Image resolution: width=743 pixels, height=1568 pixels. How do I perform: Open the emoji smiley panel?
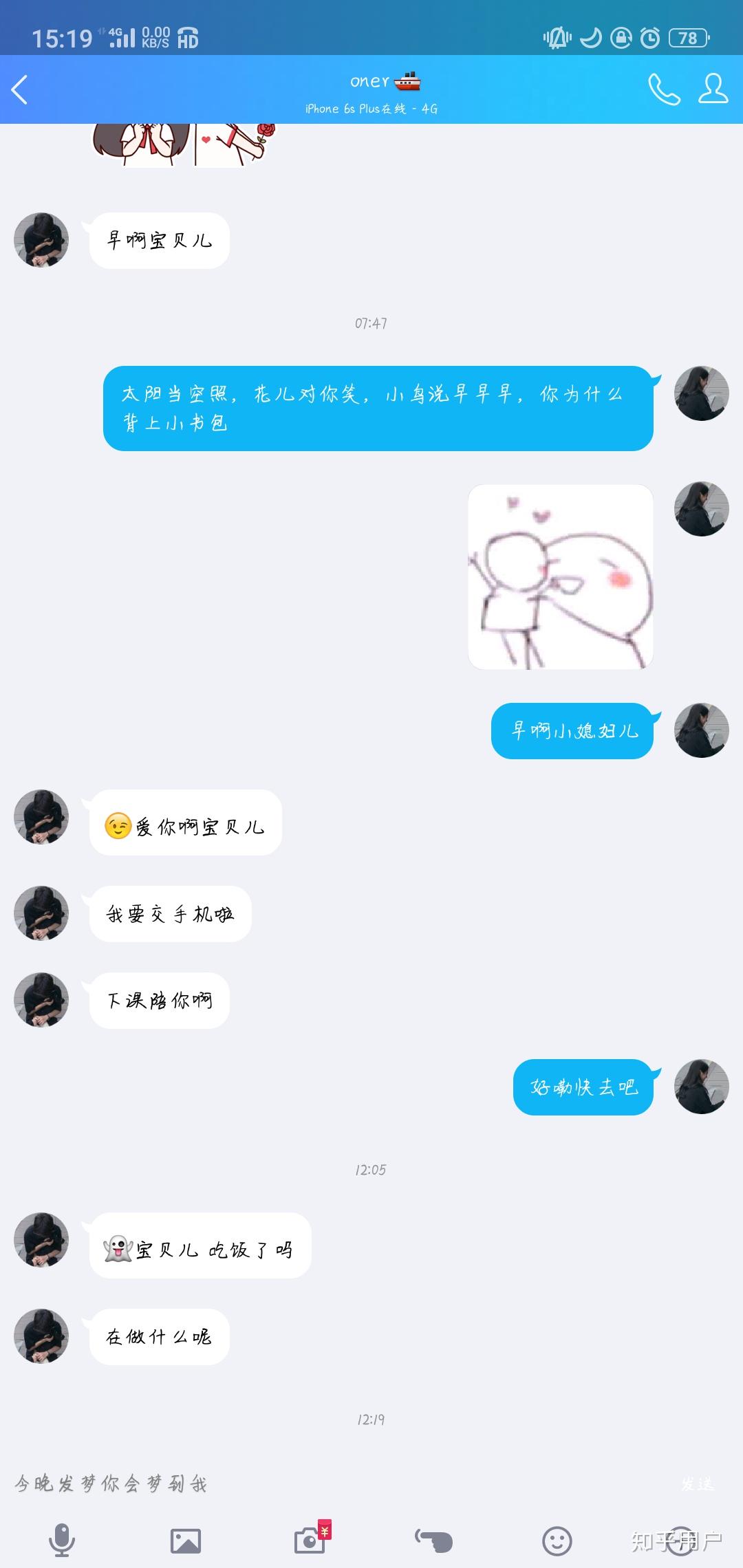tap(557, 1540)
